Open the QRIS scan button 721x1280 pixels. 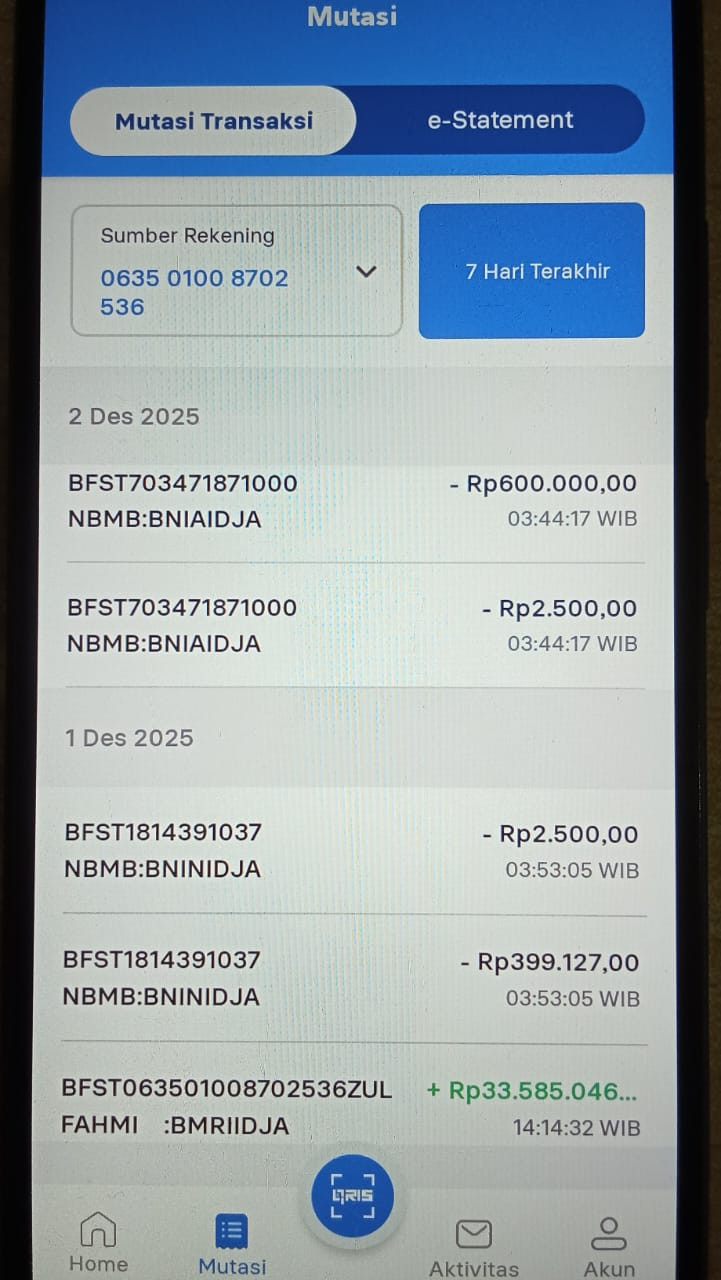tap(352, 1196)
